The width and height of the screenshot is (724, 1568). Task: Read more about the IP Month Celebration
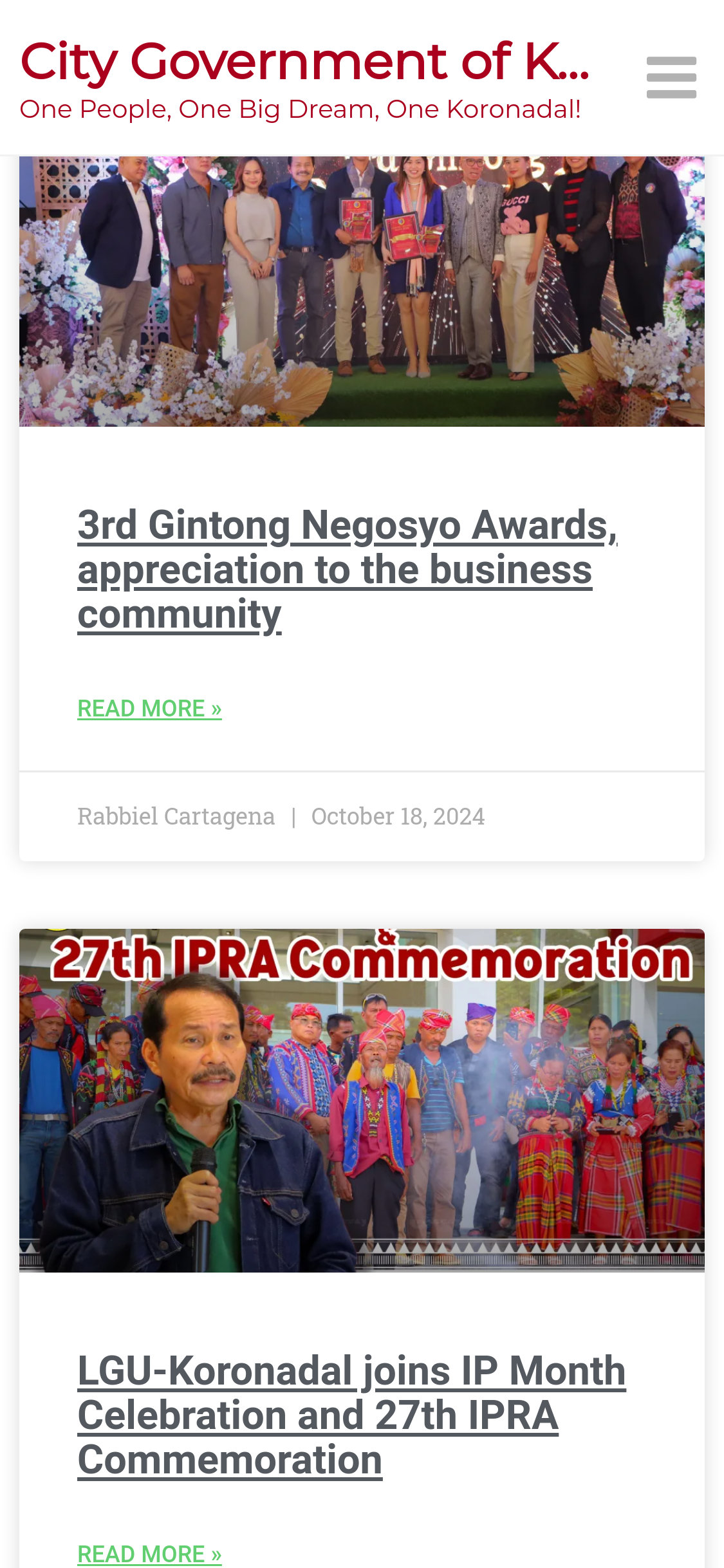149,1554
